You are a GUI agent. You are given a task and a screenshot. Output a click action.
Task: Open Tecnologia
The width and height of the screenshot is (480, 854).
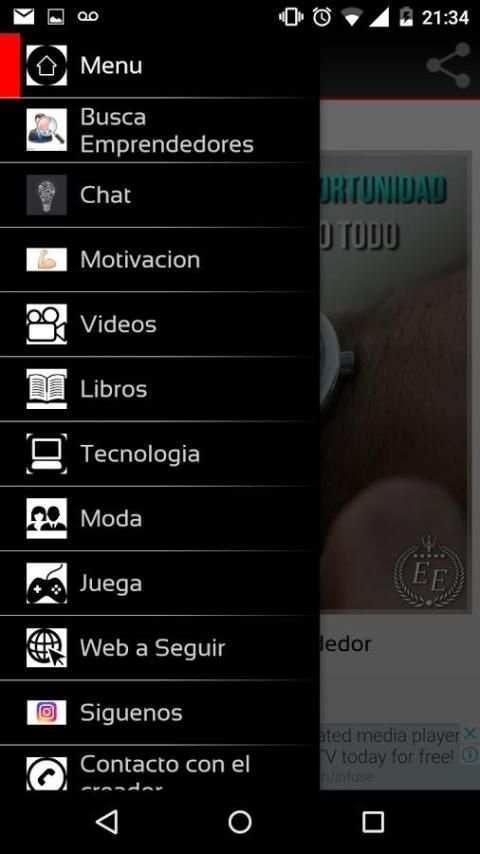coord(160,454)
